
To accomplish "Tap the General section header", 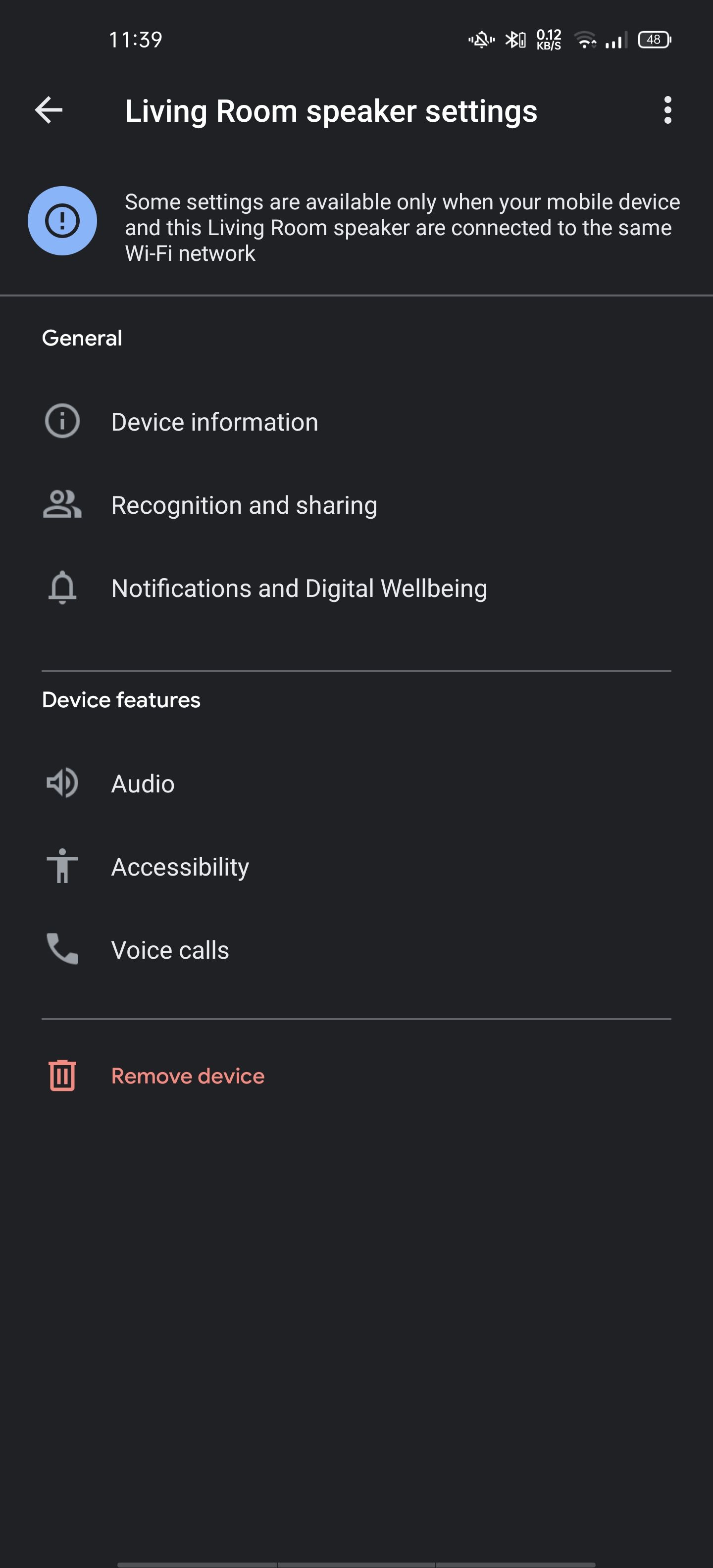I will coord(81,337).
